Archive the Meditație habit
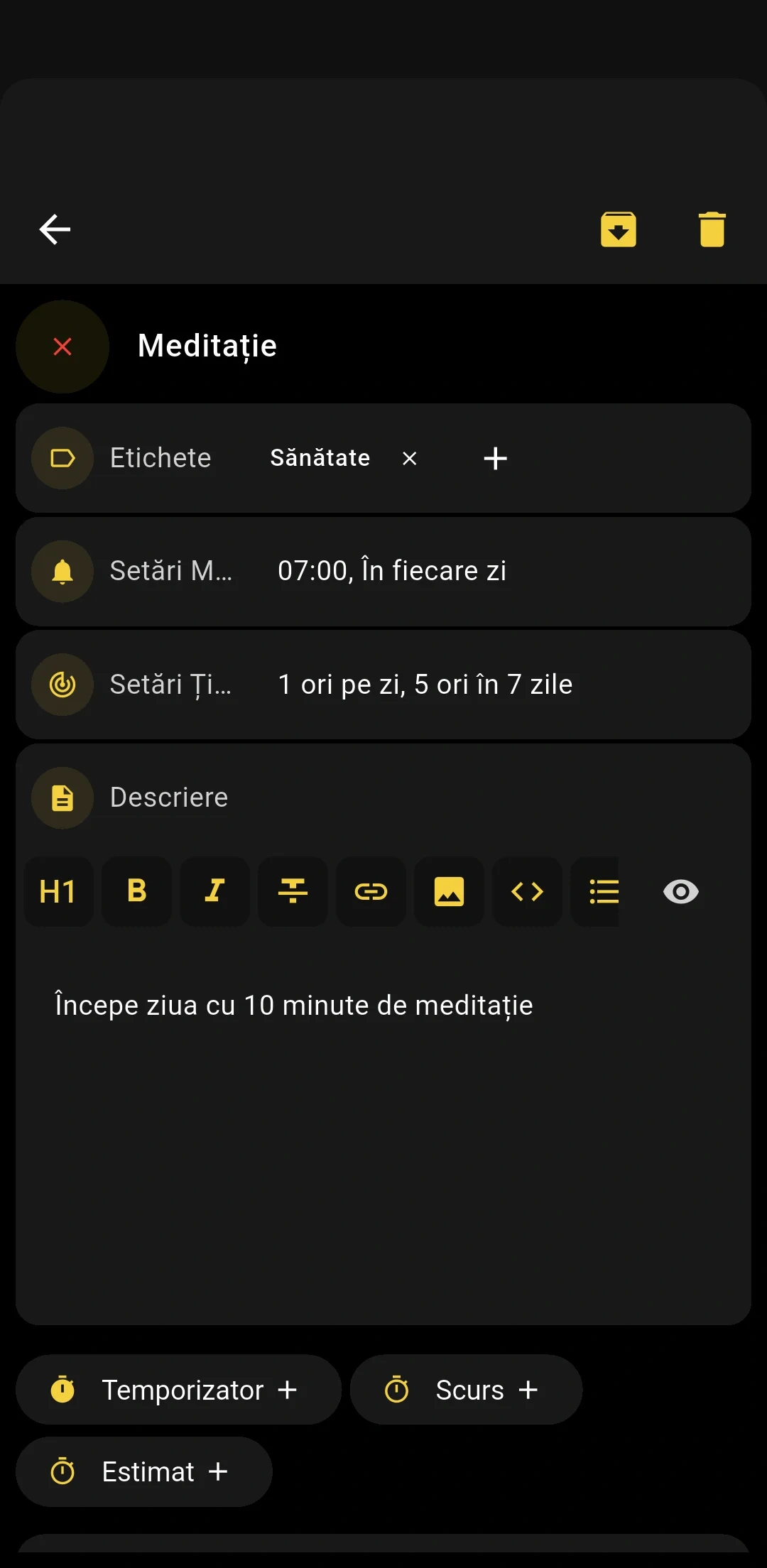 (618, 228)
